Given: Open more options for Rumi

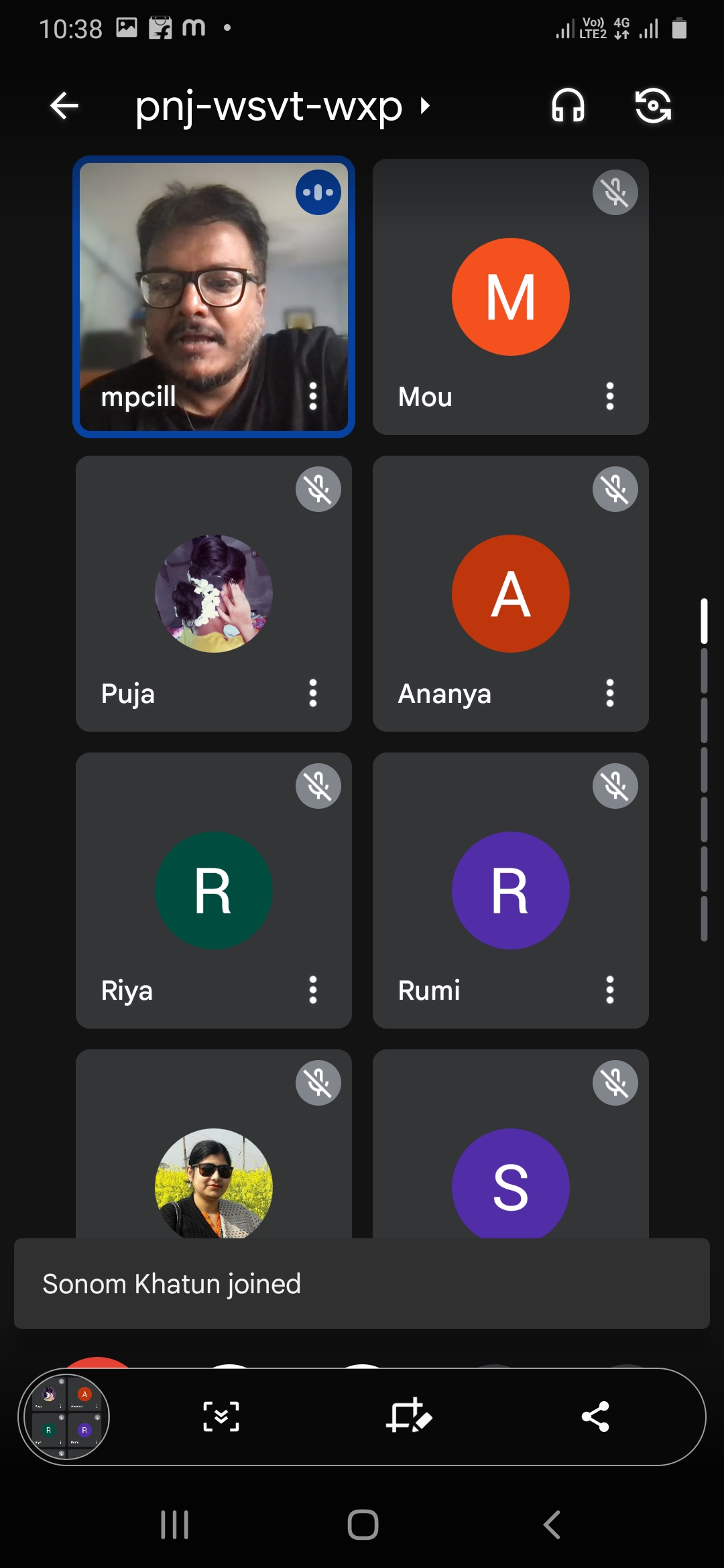Looking at the screenshot, I should 609,990.
